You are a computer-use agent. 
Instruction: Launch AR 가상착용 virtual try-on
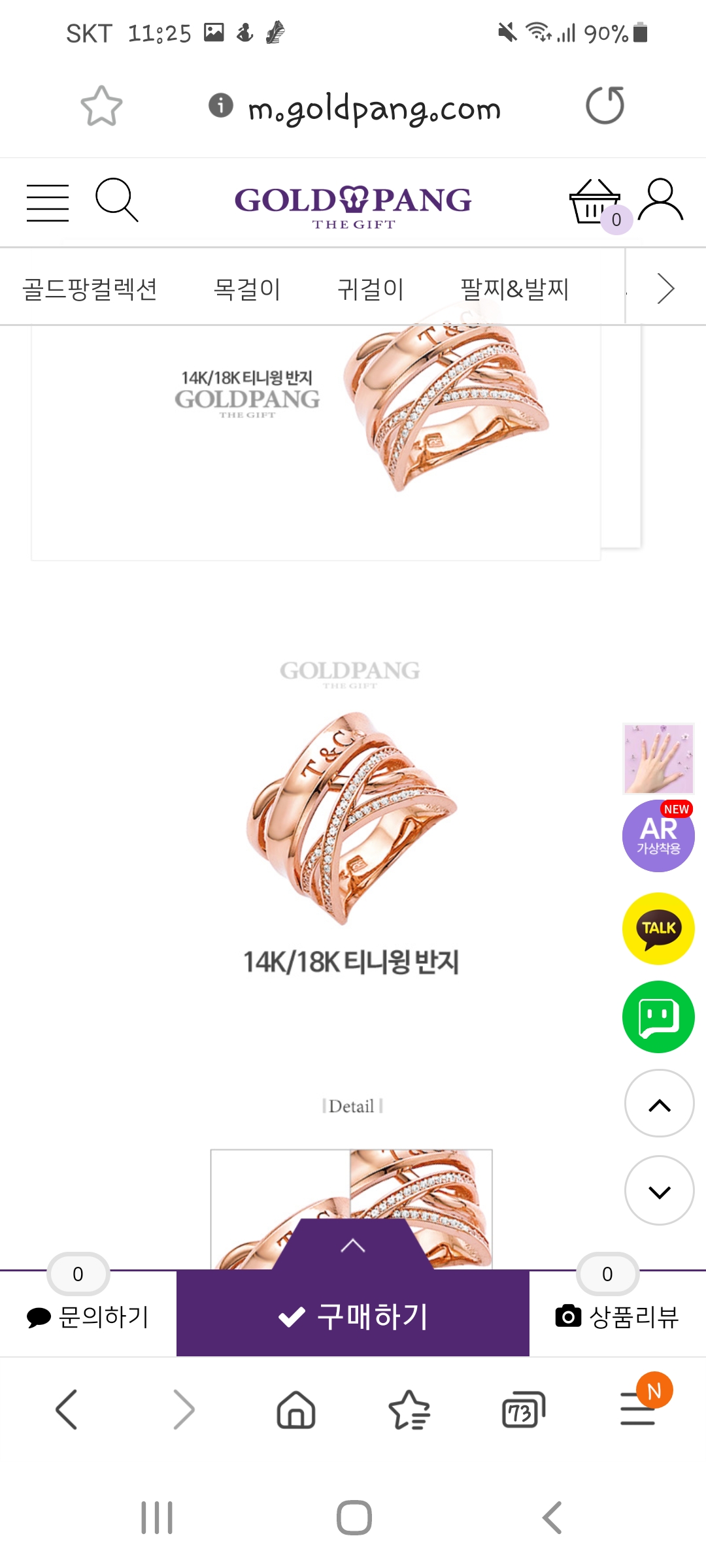pos(658,836)
